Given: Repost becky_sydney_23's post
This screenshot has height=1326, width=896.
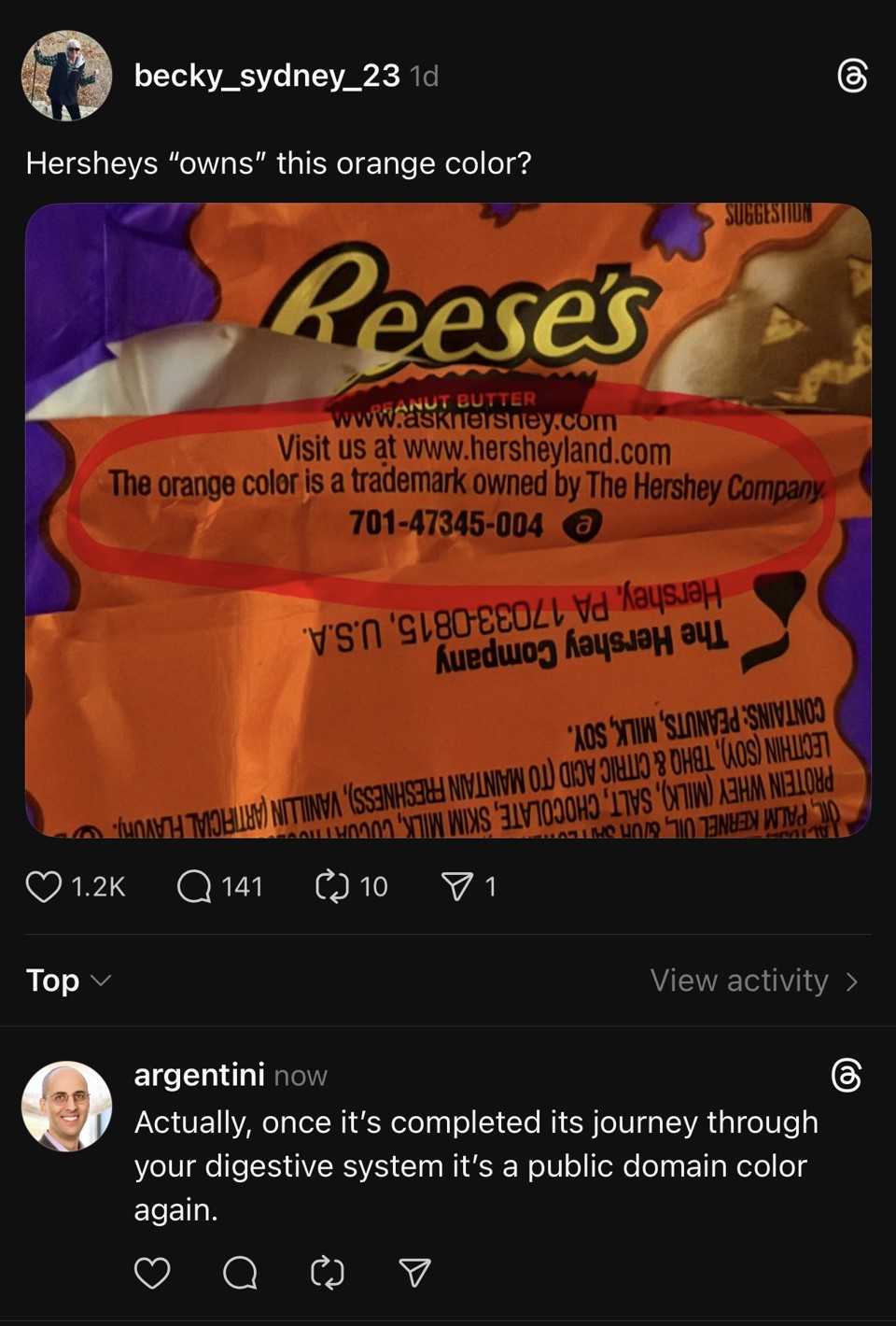Looking at the screenshot, I should pos(331,886).
